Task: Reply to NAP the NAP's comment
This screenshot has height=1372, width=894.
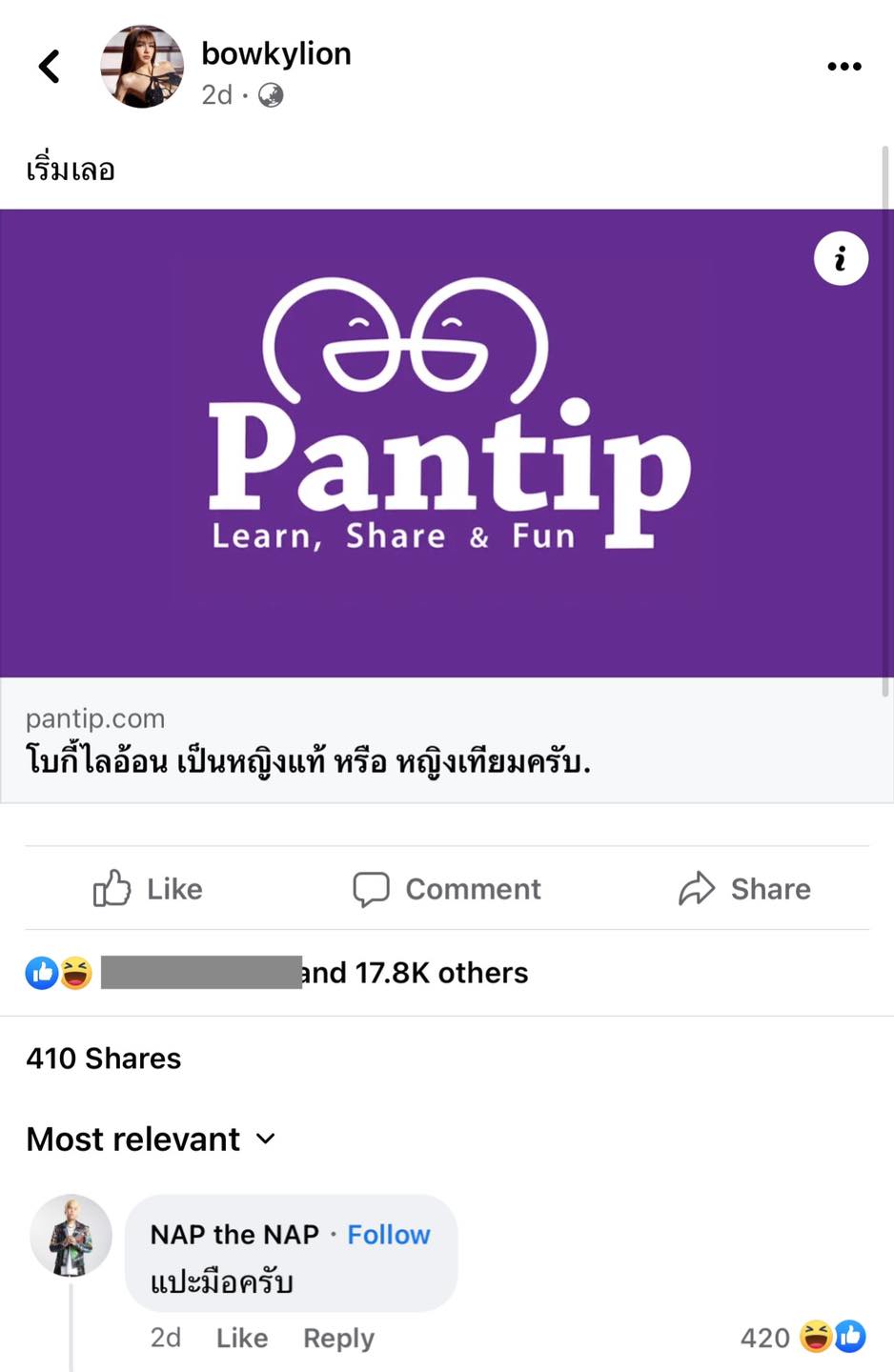Action: 338,1338
